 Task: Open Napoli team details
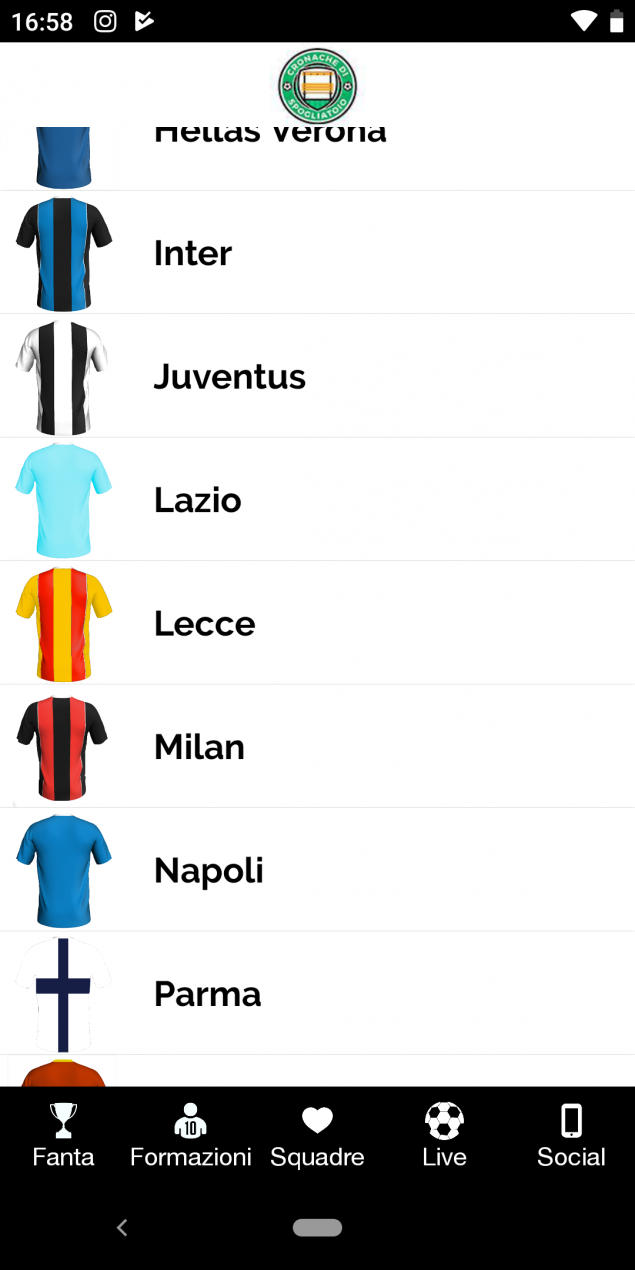point(317,870)
